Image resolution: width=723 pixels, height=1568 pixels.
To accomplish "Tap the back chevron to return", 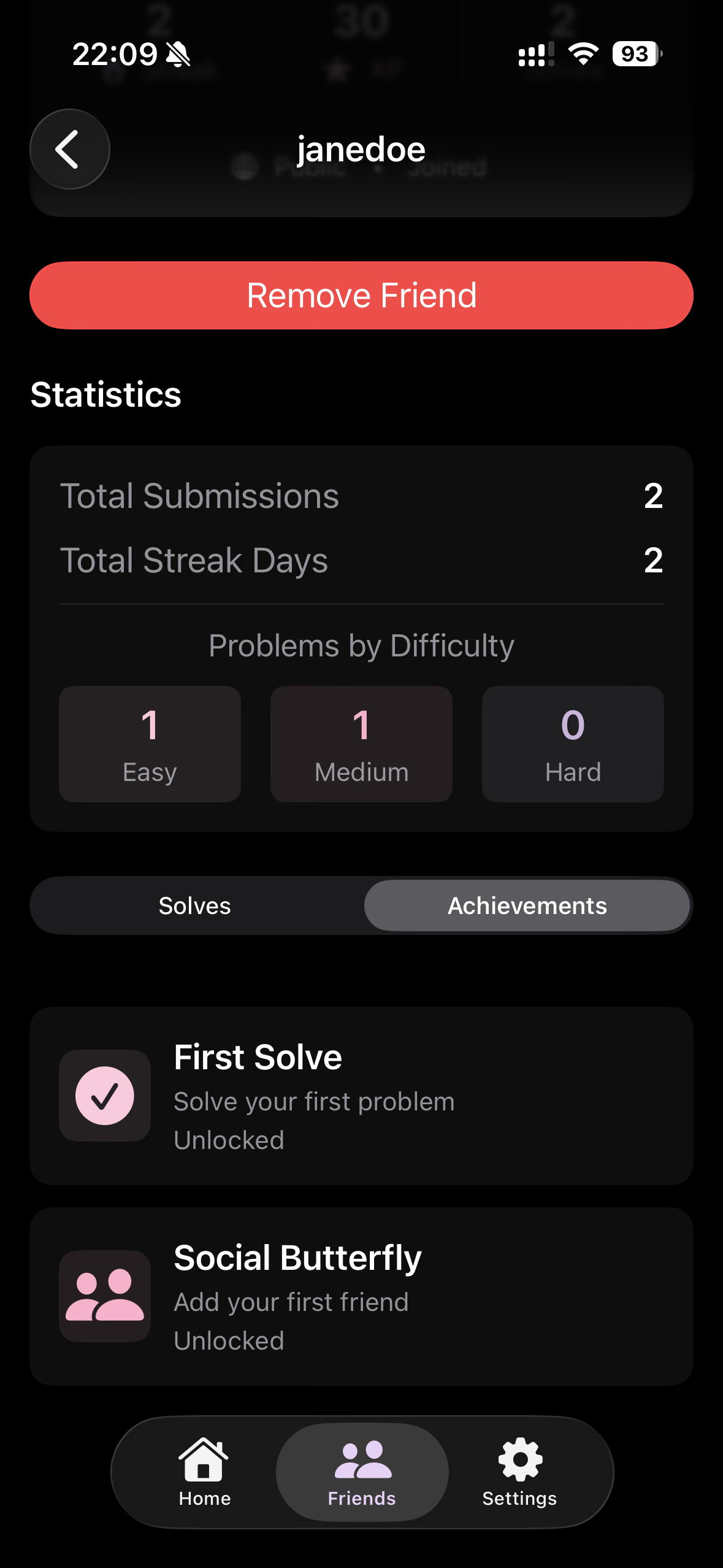I will pos(69,149).
